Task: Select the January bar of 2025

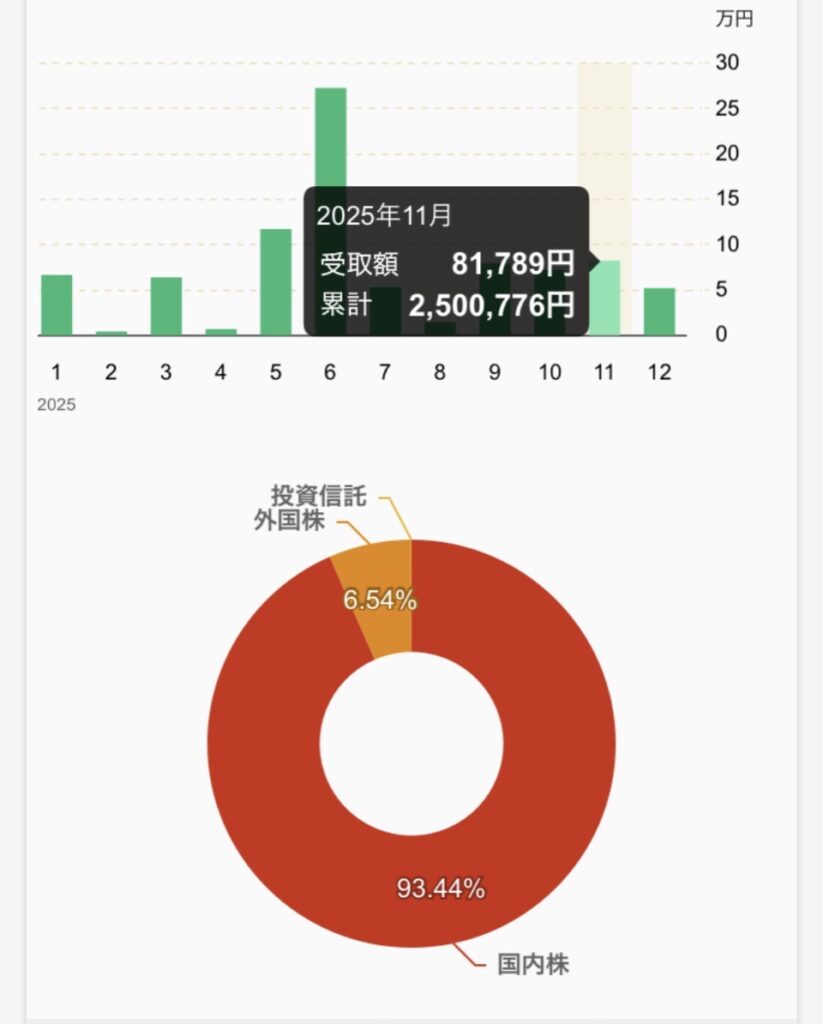Action: point(56,305)
